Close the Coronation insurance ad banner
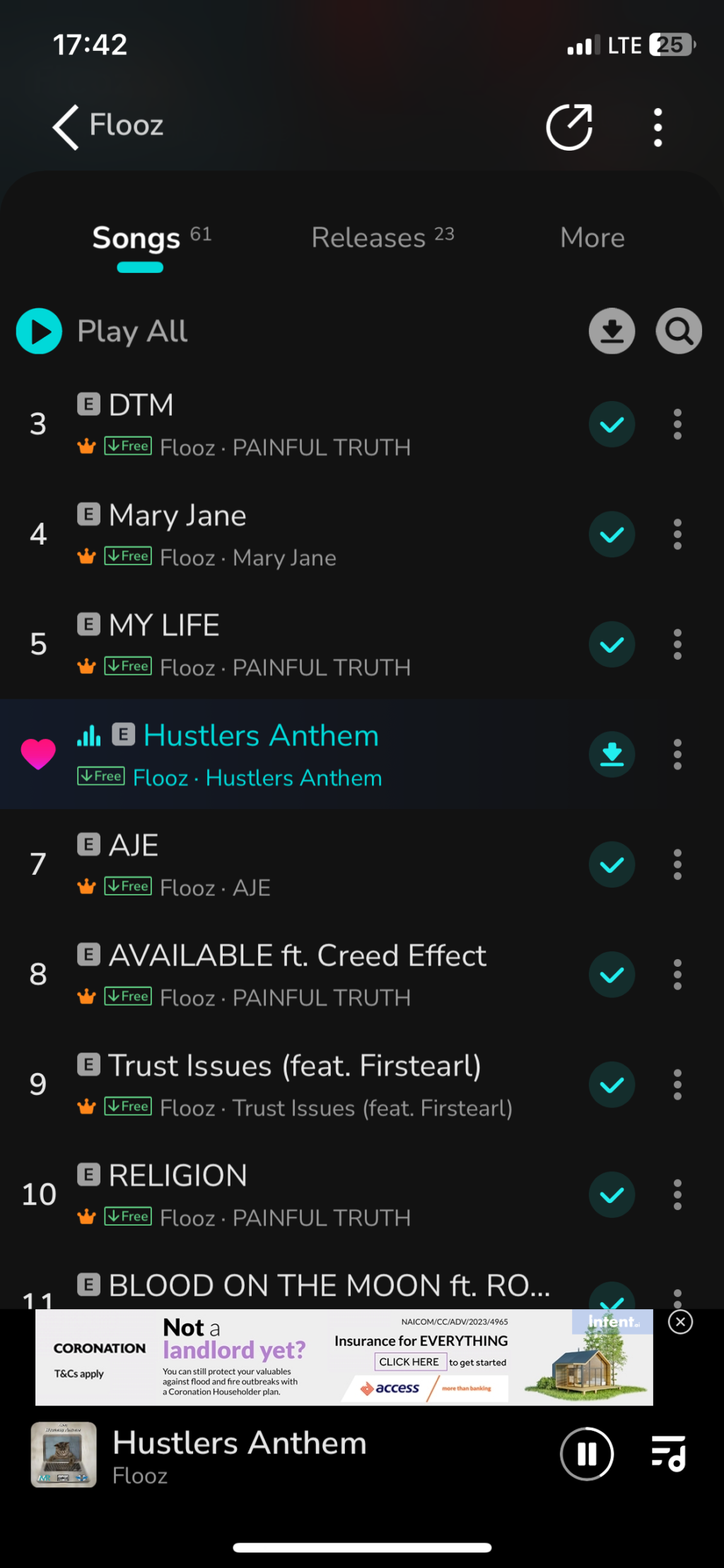 pos(680,1322)
